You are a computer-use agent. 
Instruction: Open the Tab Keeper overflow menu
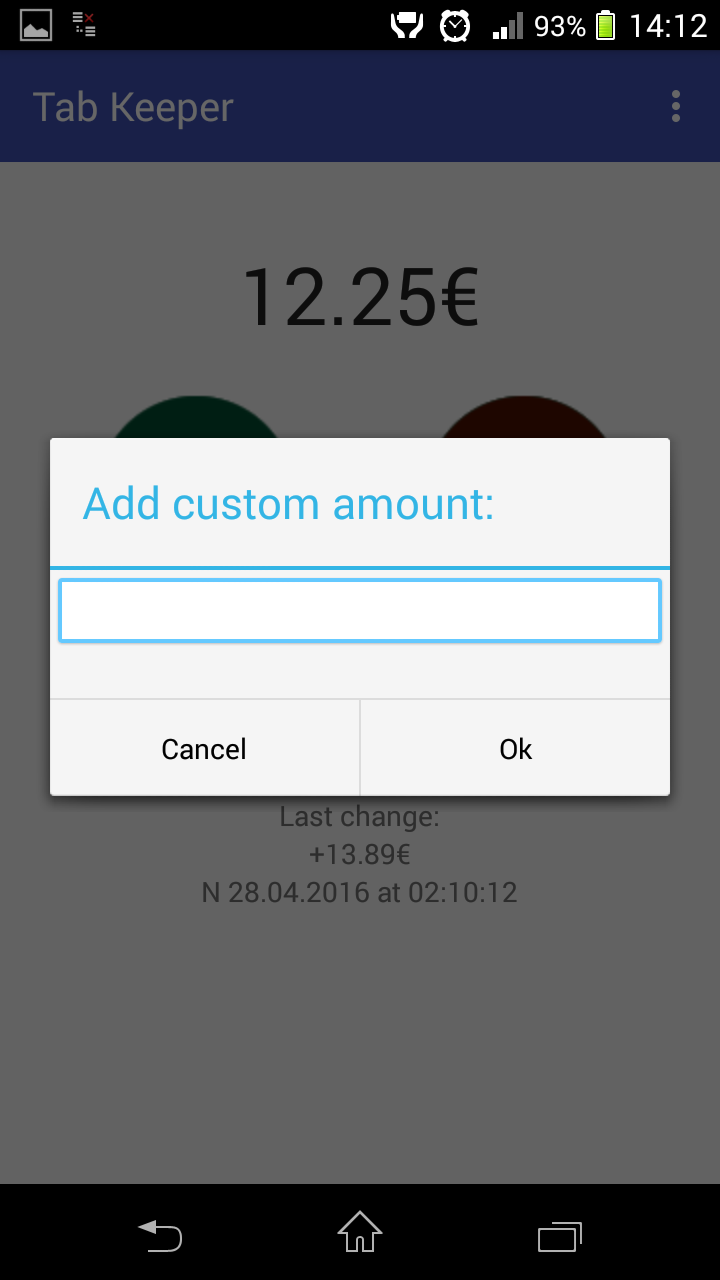pos(676,106)
